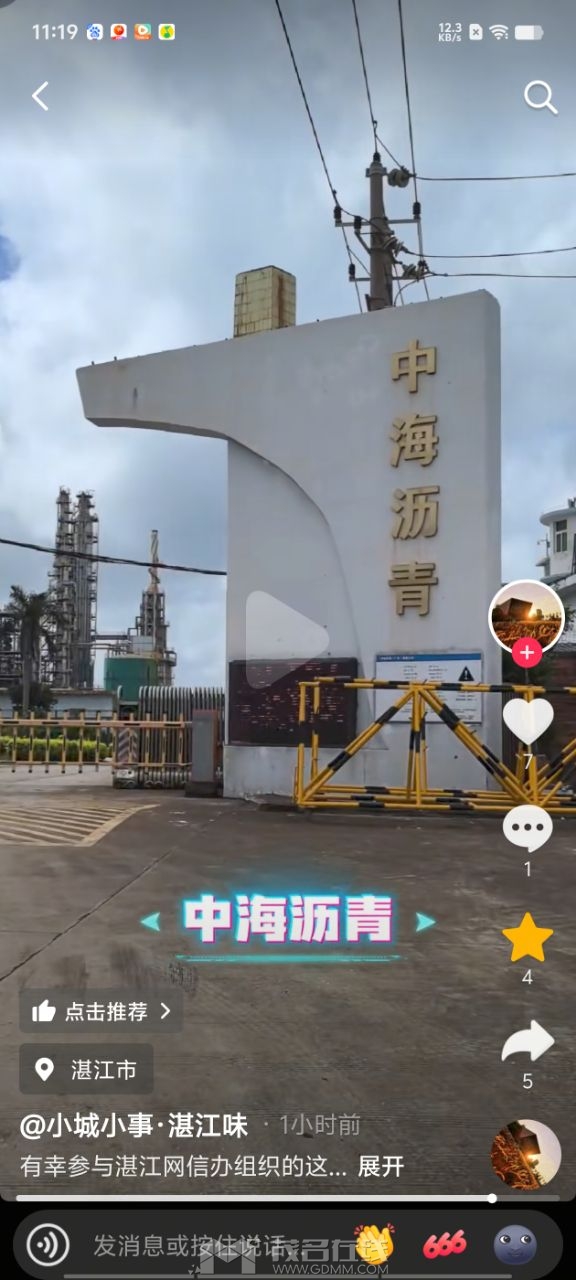
Task: Follow the creator via the red plus
Action: [527, 653]
